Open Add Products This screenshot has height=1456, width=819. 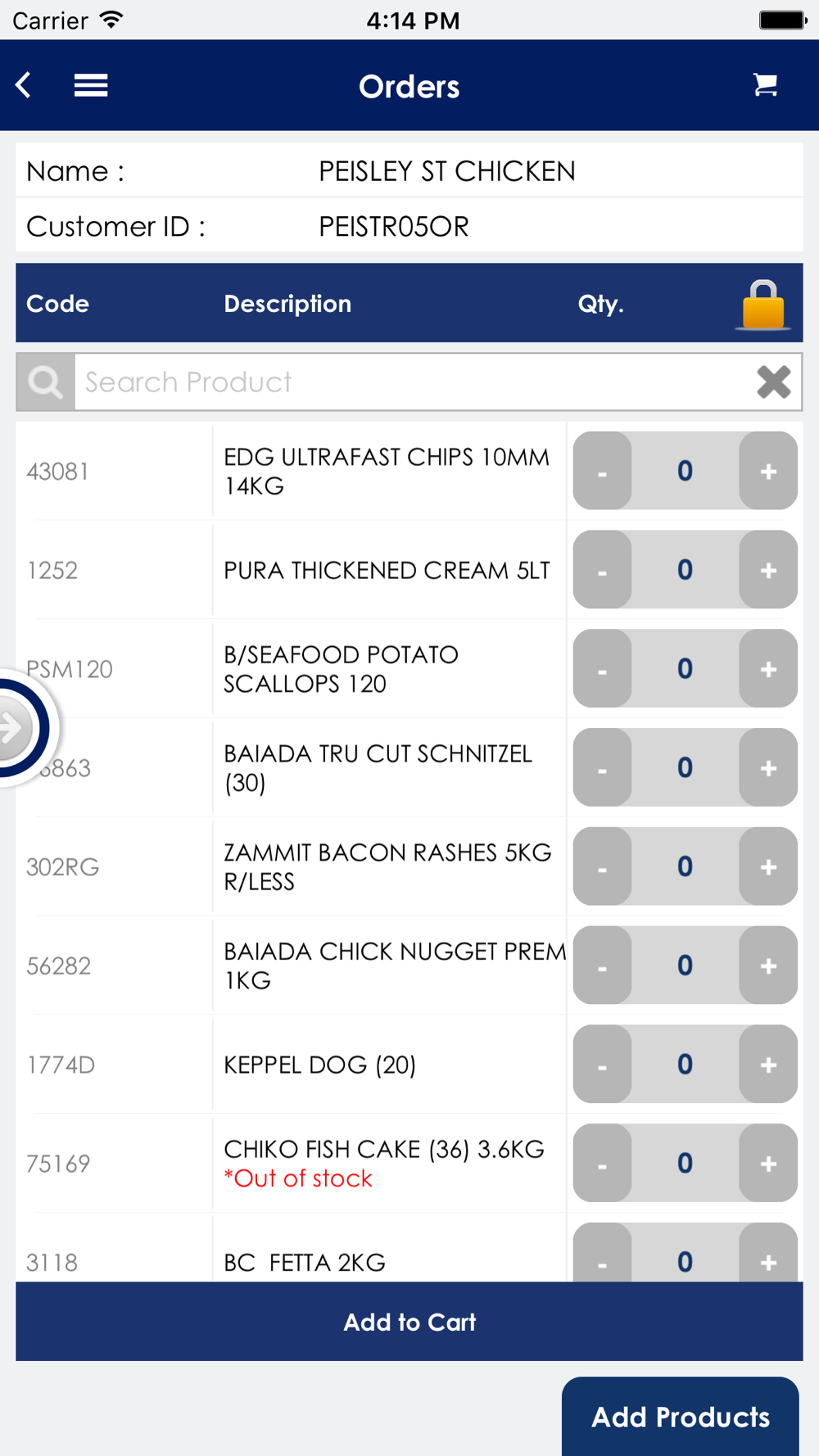coord(680,1417)
